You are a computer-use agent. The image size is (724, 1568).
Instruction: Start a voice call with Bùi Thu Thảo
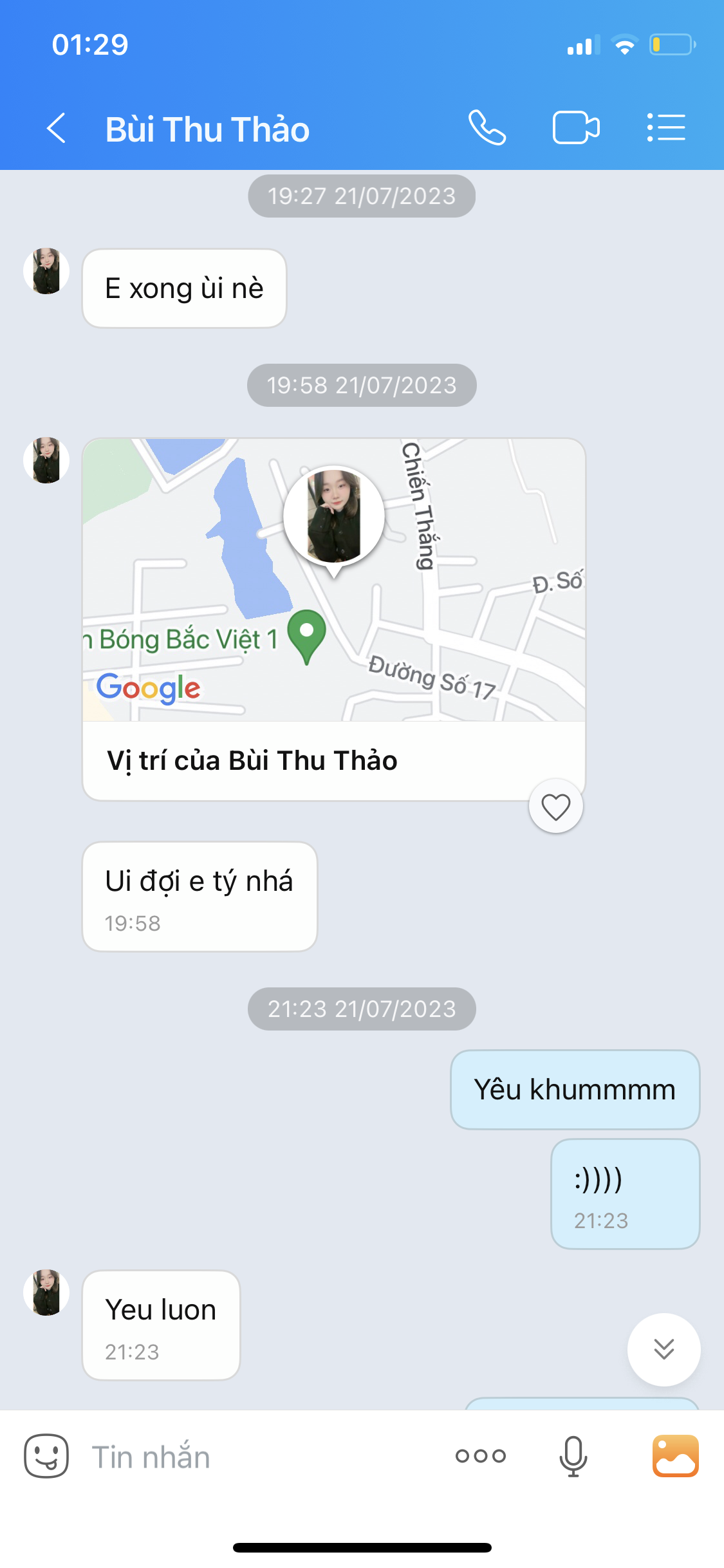click(x=487, y=128)
